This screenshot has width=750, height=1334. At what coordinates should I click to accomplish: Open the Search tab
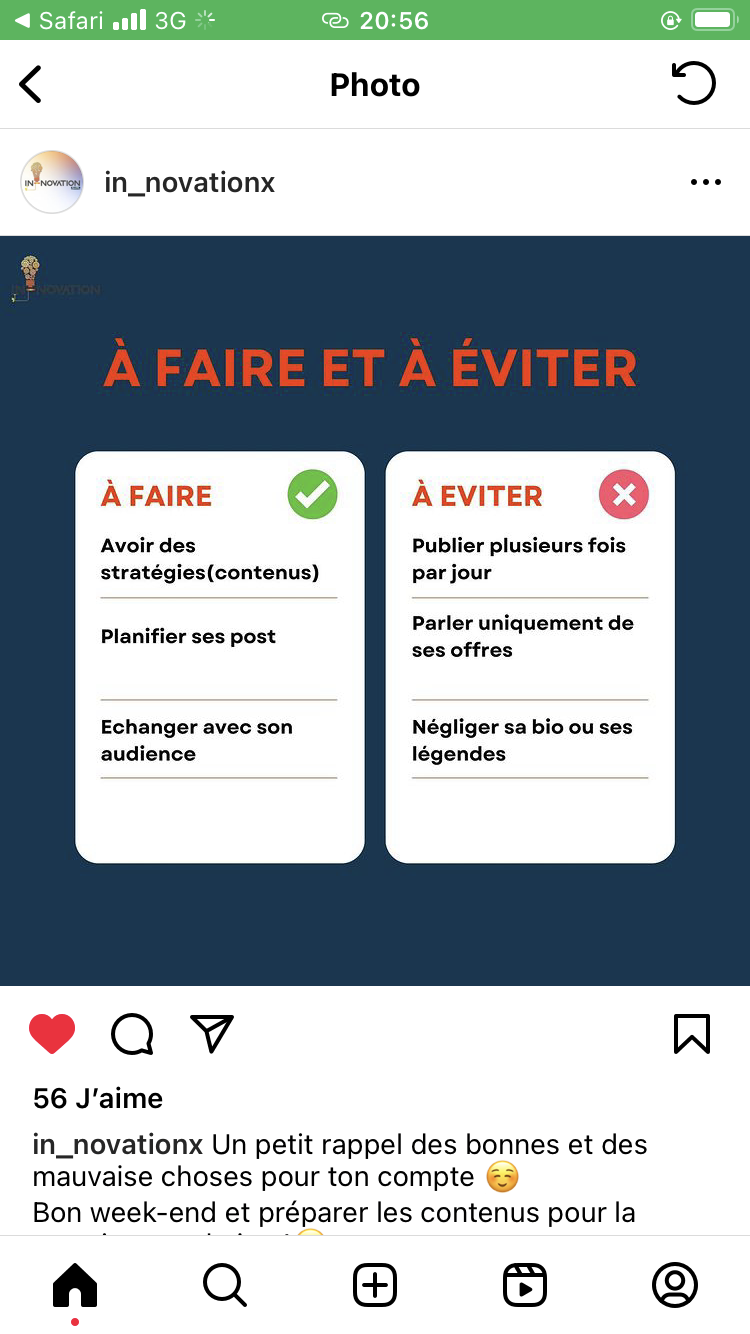pyautogui.click(x=225, y=1285)
